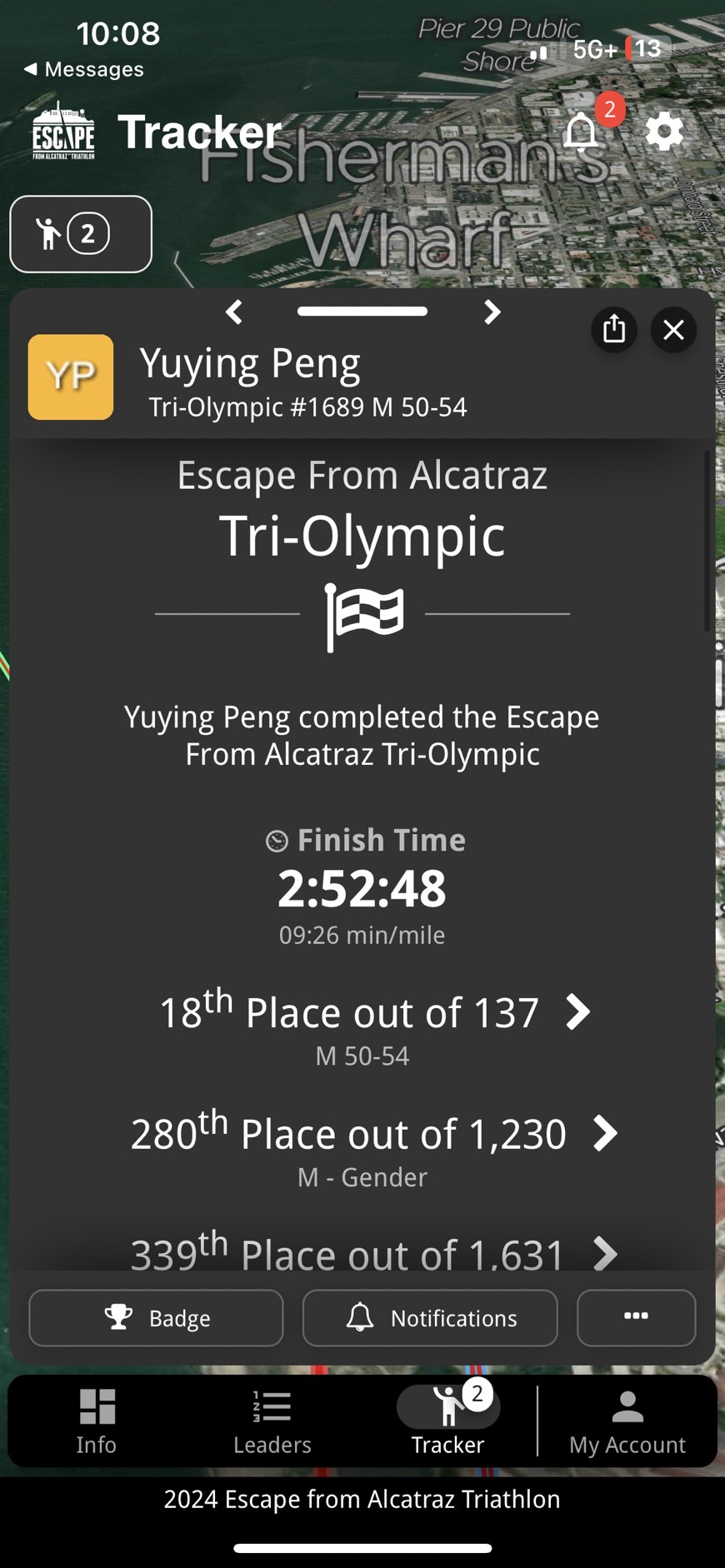Open Notifications for this participant

[x=430, y=1318]
